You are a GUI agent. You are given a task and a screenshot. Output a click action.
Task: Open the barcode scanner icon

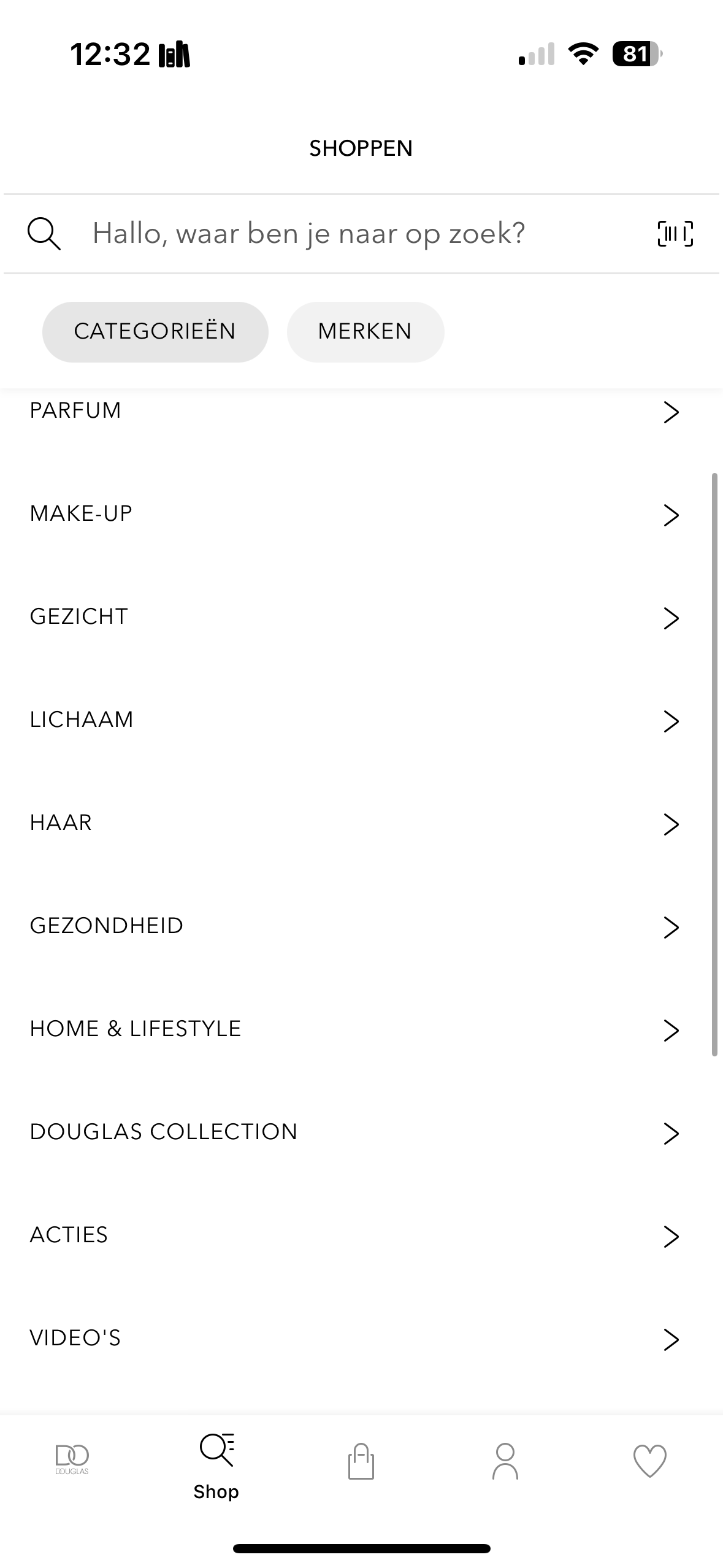tap(675, 234)
